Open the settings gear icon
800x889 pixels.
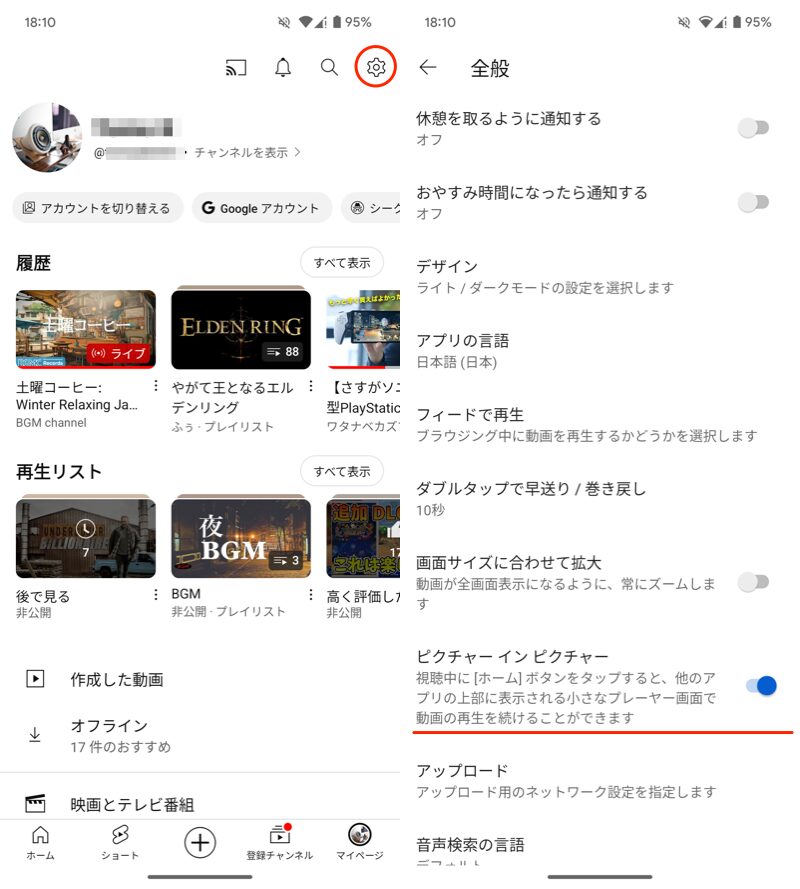pyautogui.click(x=376, y=68)
